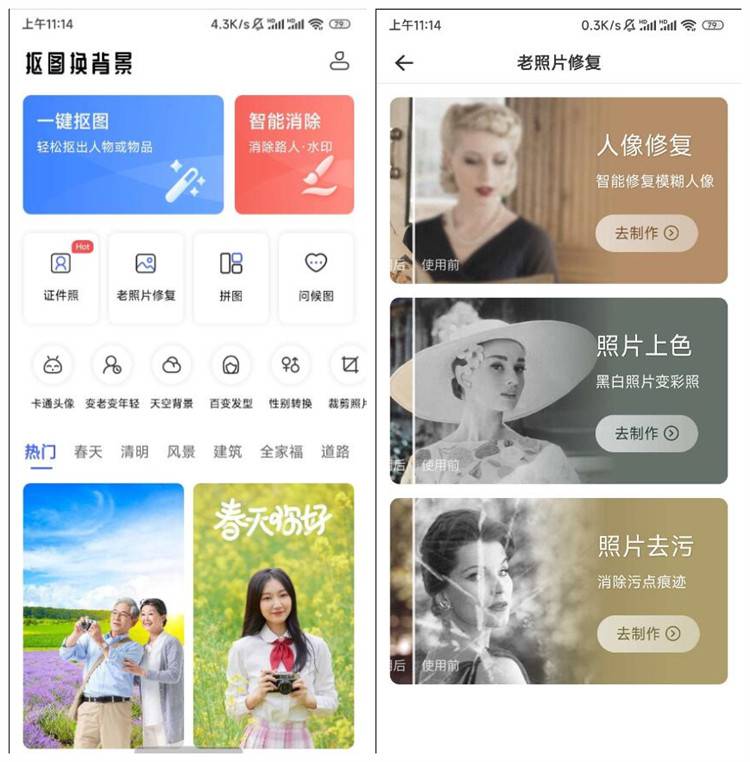The width and height of the screenshot is (750, 762).
Task: Choose the 拼图 collage tool
Action: click(231, 277)
